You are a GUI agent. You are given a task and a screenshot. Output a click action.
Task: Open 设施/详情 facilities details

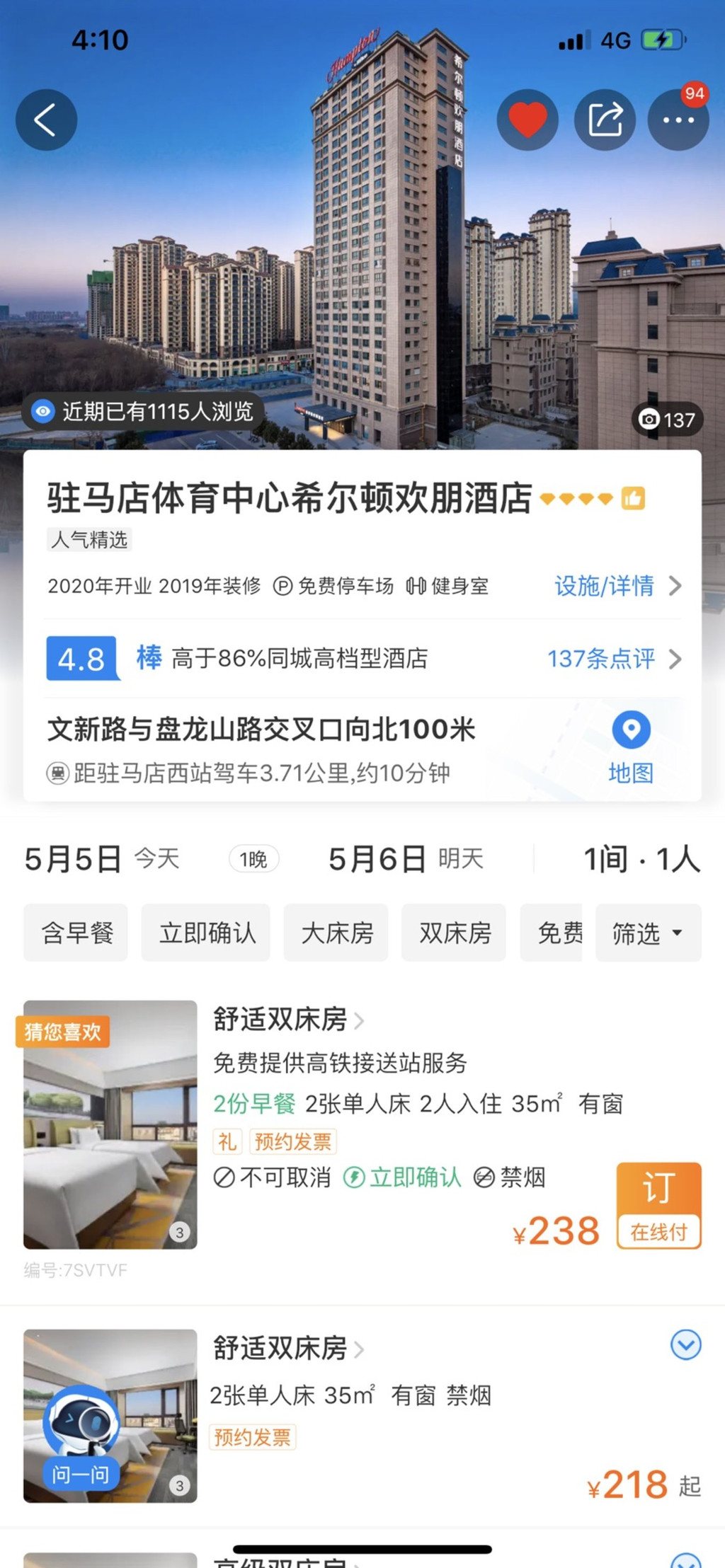click(x=618, y=586)
